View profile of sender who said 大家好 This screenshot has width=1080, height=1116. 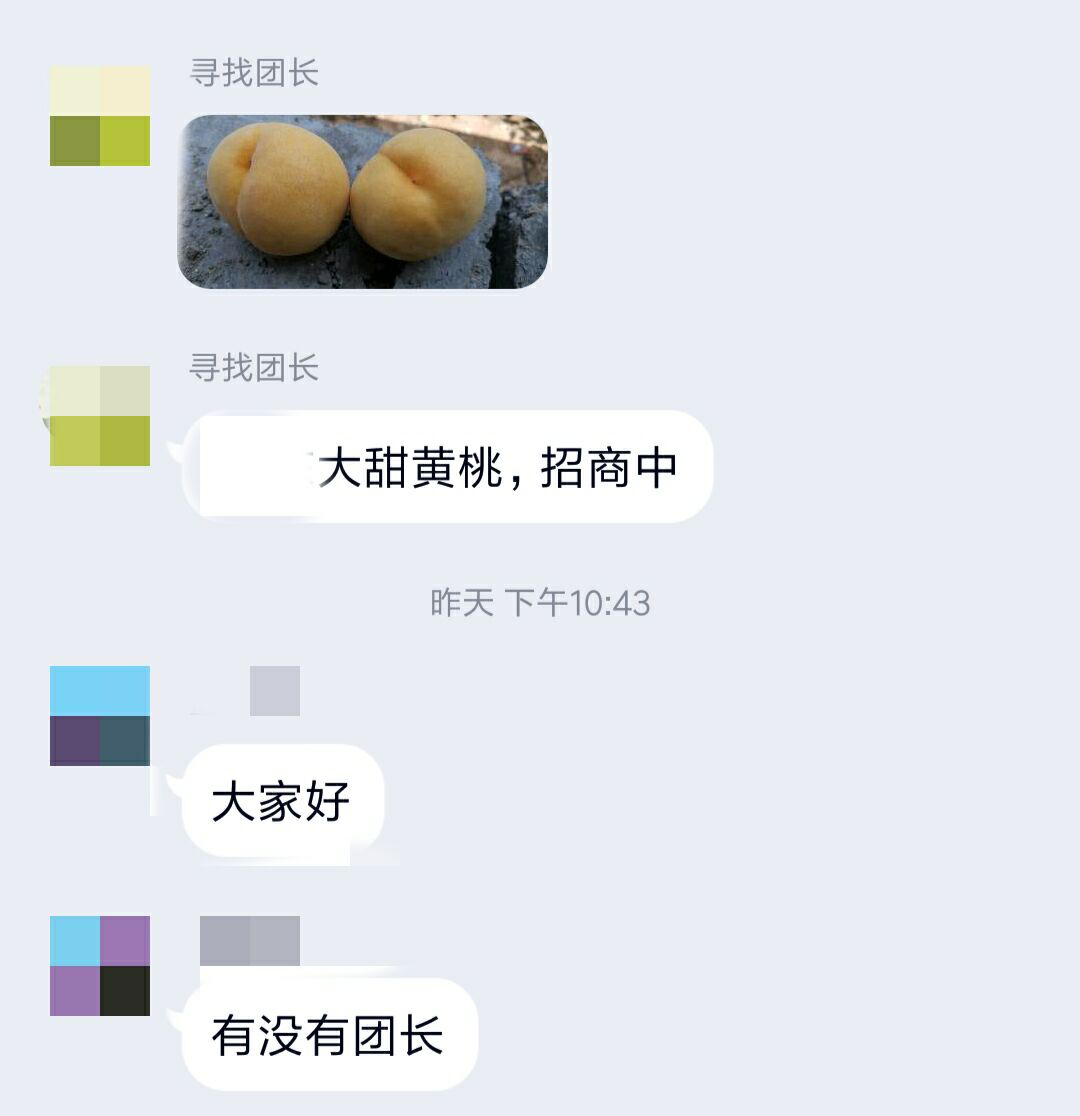(x=100, y=716)
